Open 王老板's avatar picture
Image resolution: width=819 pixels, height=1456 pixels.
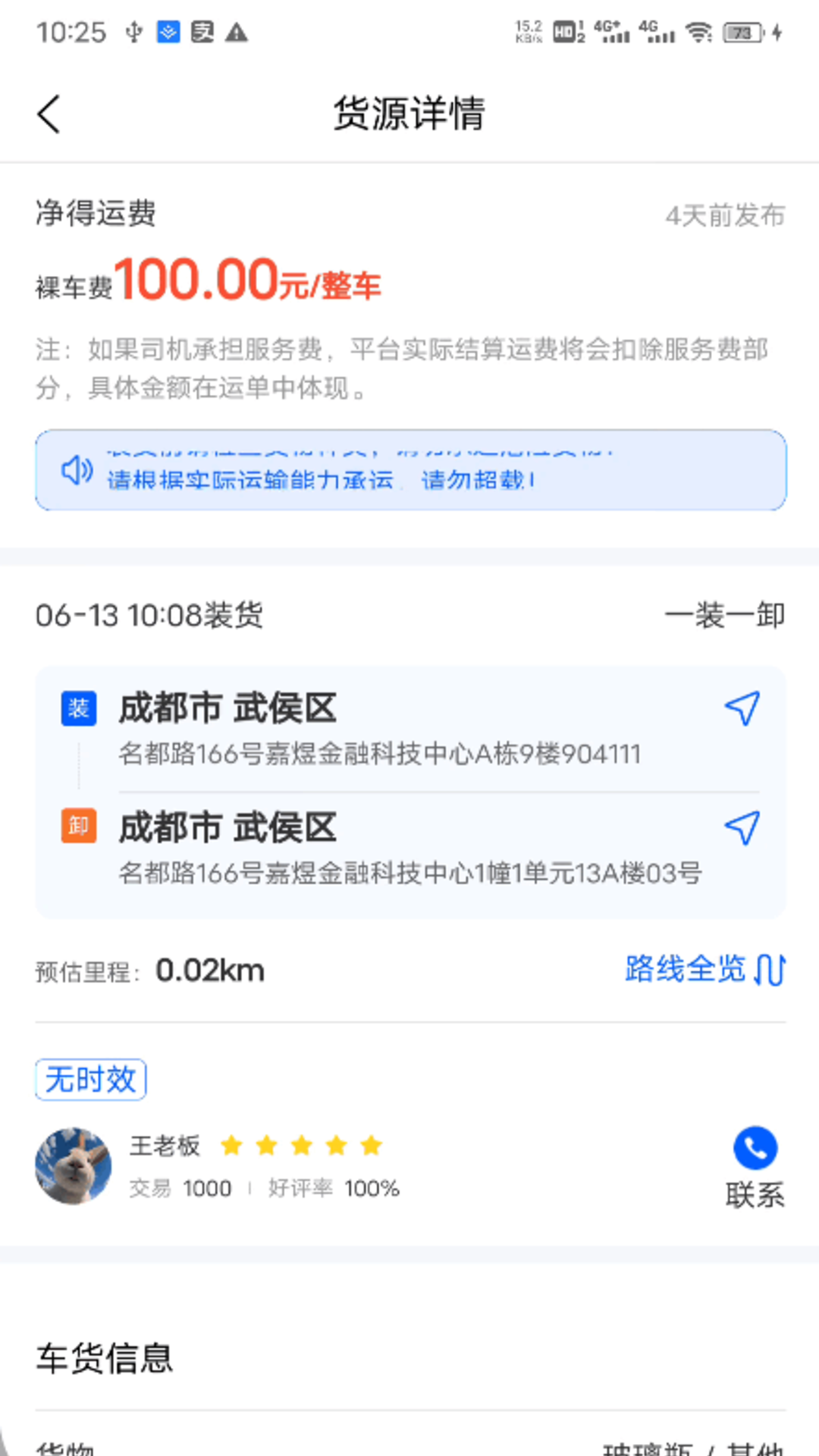pos(73,1166)
